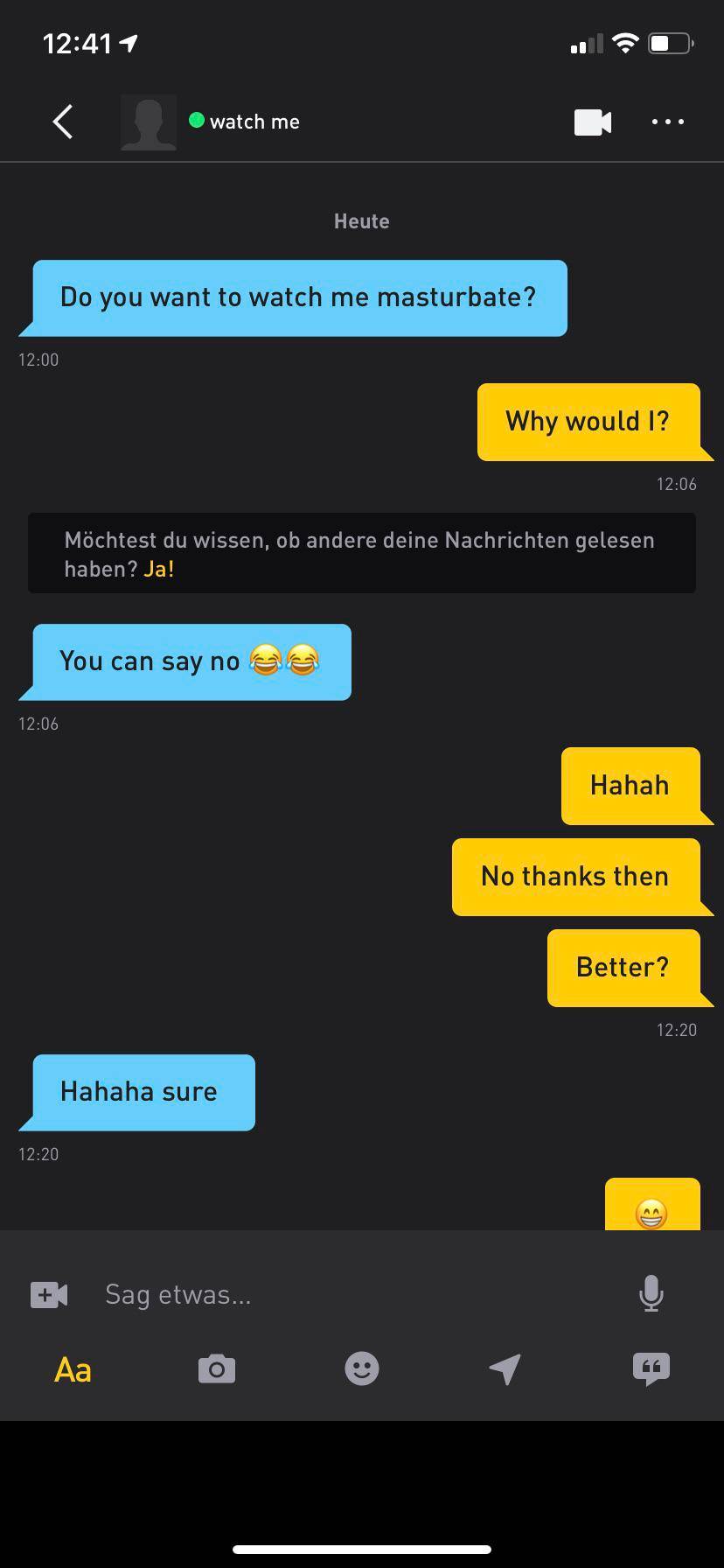Switch to text input mode with Aa

[73, 1368]
